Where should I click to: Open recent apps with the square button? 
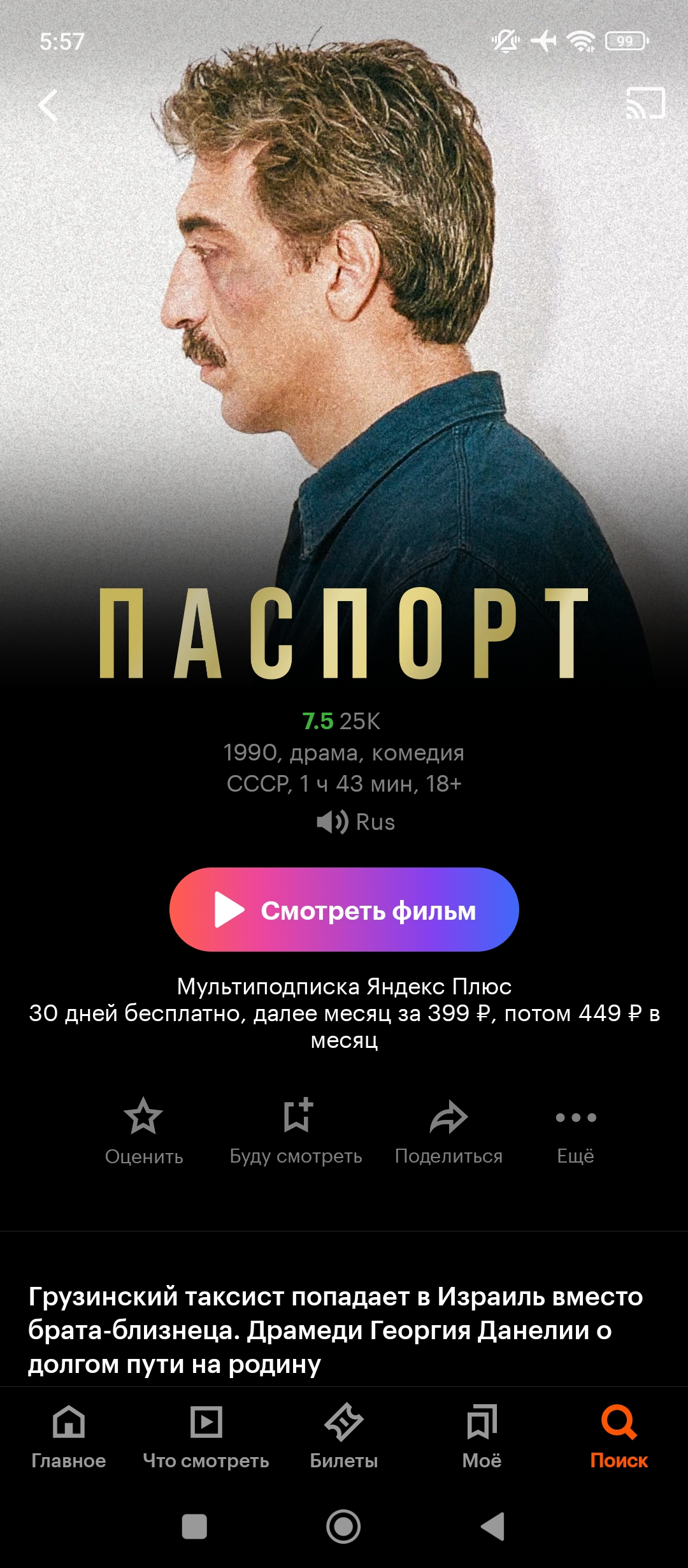tap(194, 1527)
